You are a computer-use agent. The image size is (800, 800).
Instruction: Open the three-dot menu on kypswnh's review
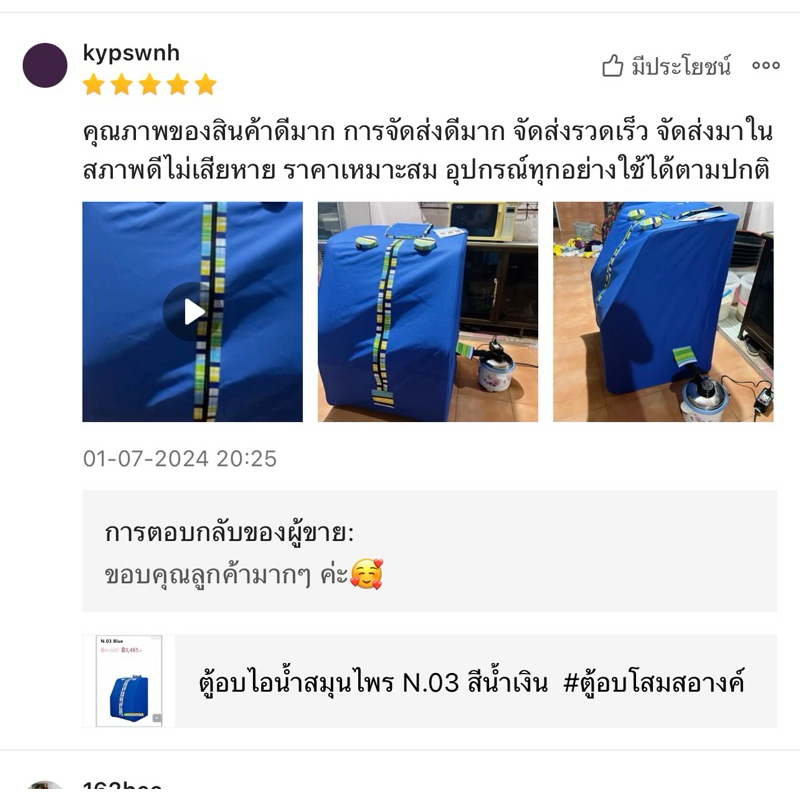(765, 66)
